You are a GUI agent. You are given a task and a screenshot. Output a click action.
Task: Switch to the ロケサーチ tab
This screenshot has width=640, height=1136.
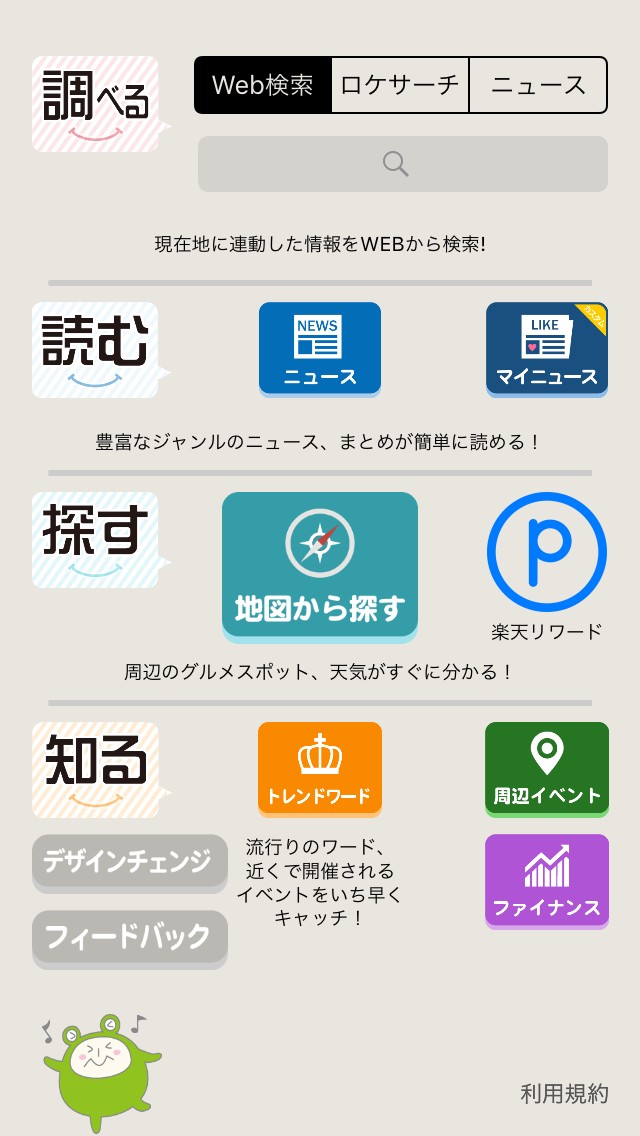click(x=400, y=85)
